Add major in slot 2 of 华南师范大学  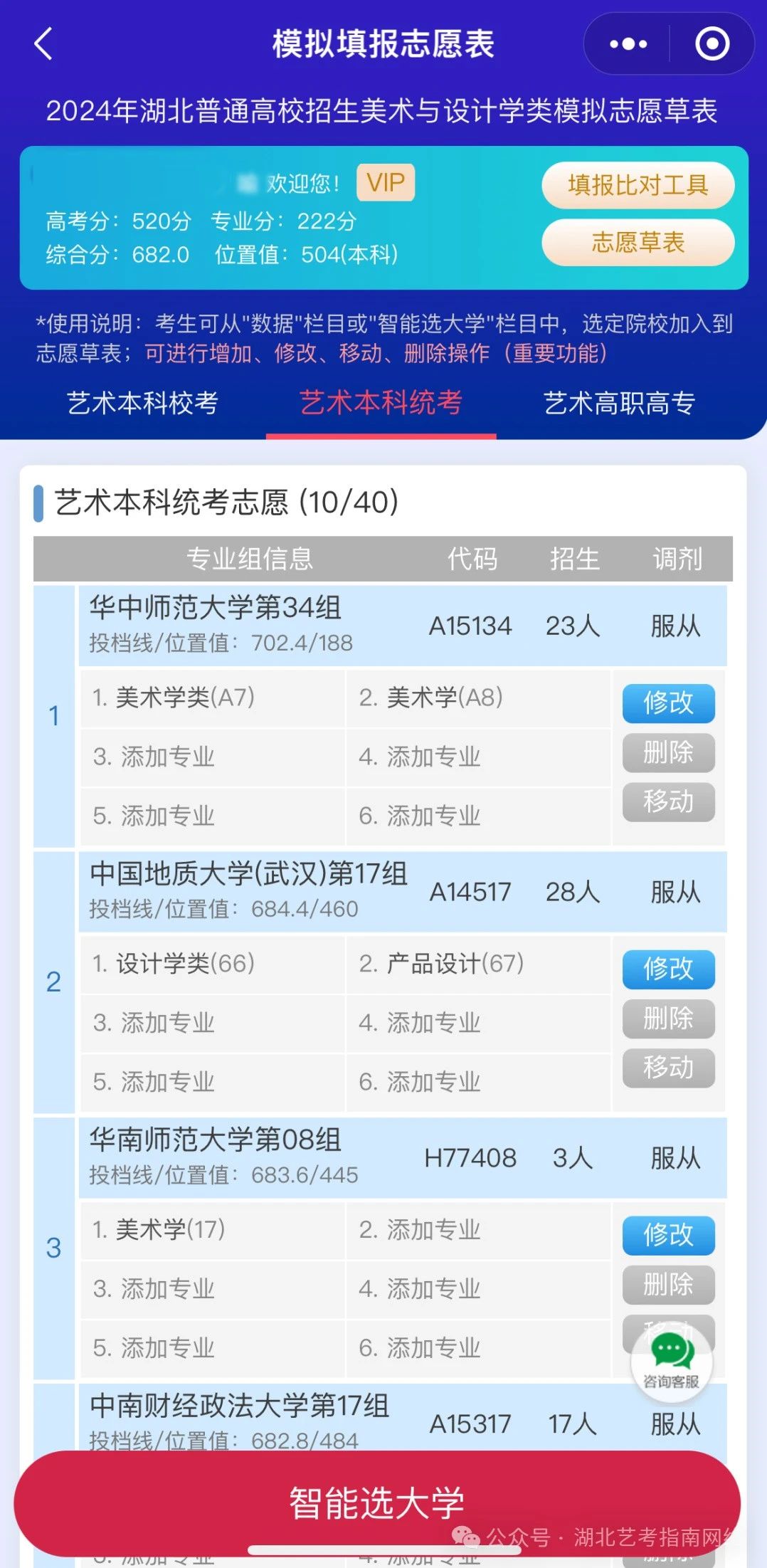coord(478,1230)
